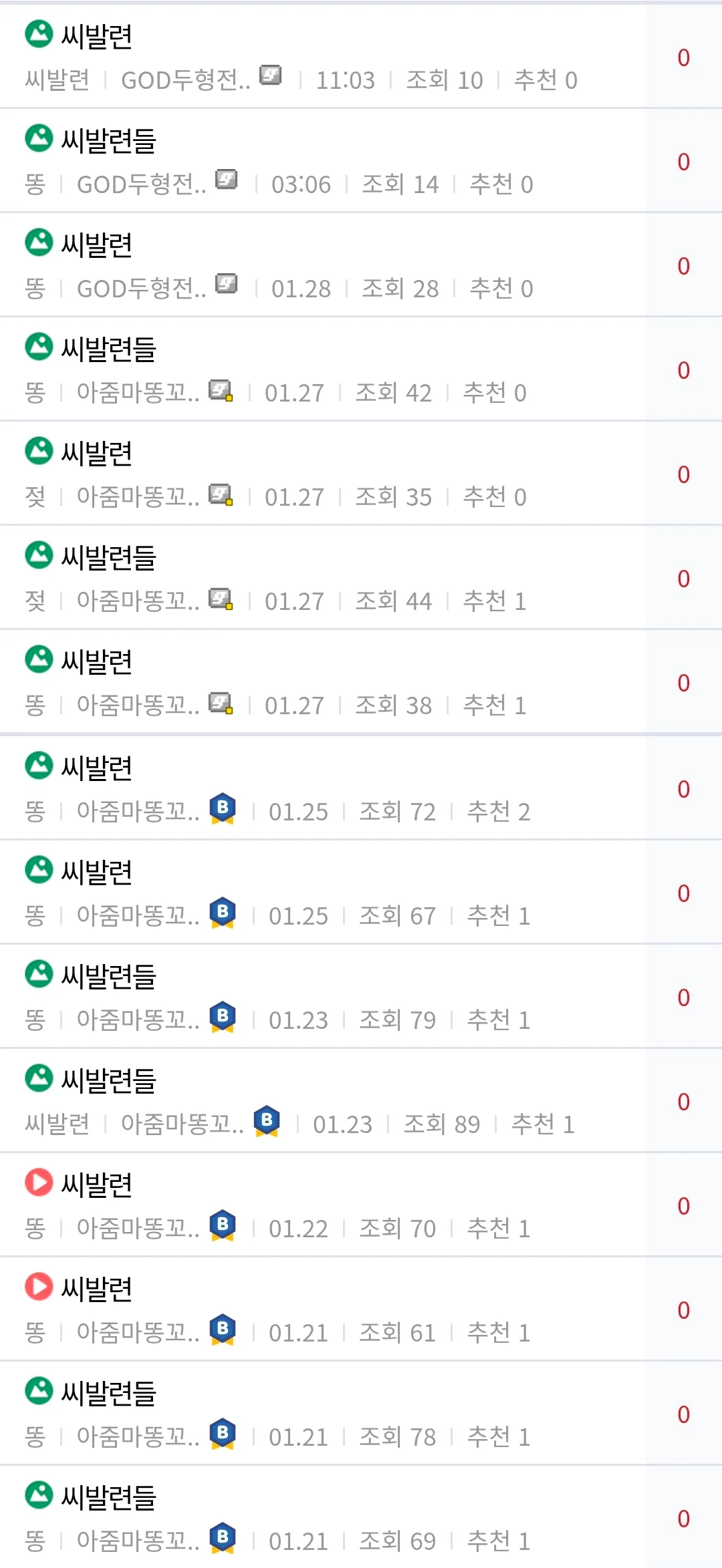Open the 11:03 post with 10 views
This screenshot has width=722, height=1568.
[97, 37]
